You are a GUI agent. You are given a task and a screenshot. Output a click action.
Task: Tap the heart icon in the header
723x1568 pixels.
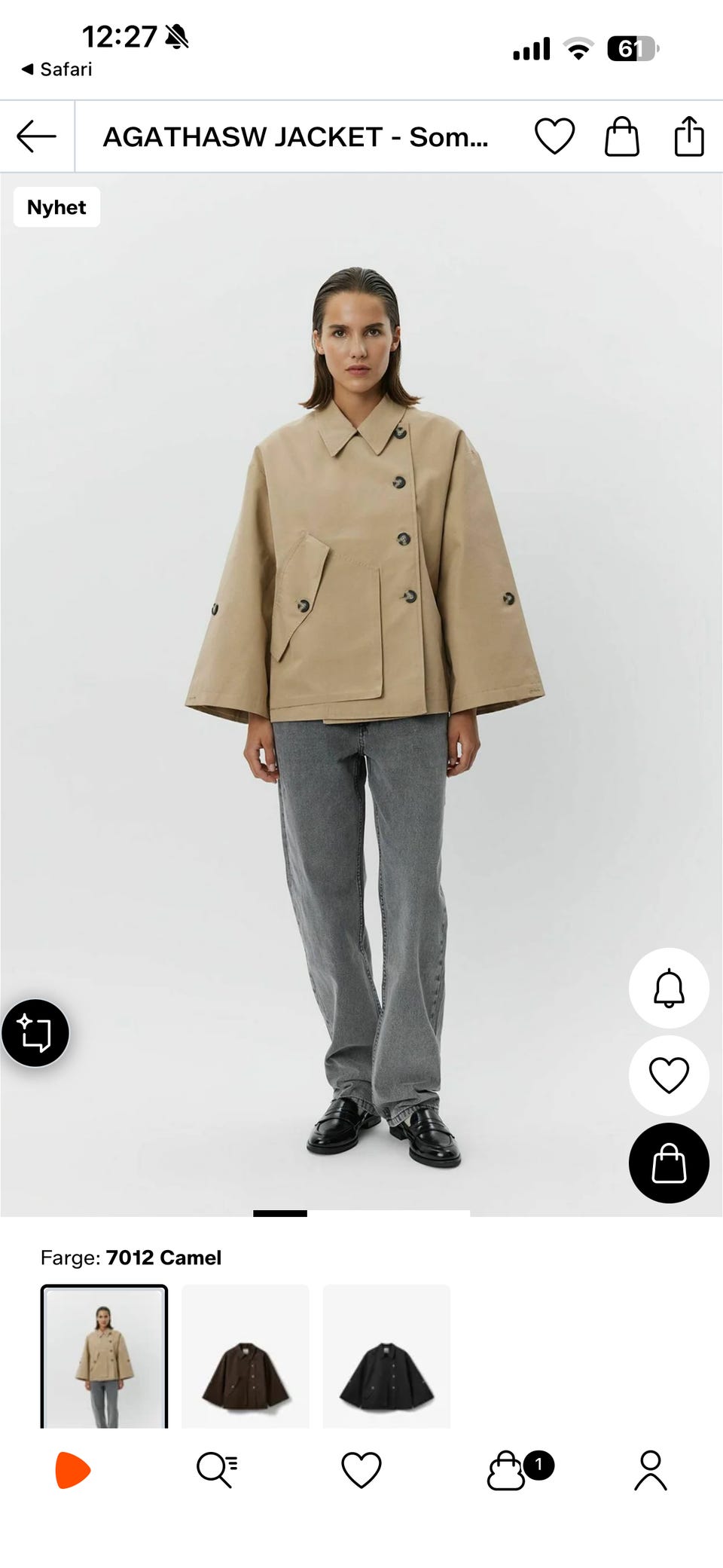click(554, 136)
